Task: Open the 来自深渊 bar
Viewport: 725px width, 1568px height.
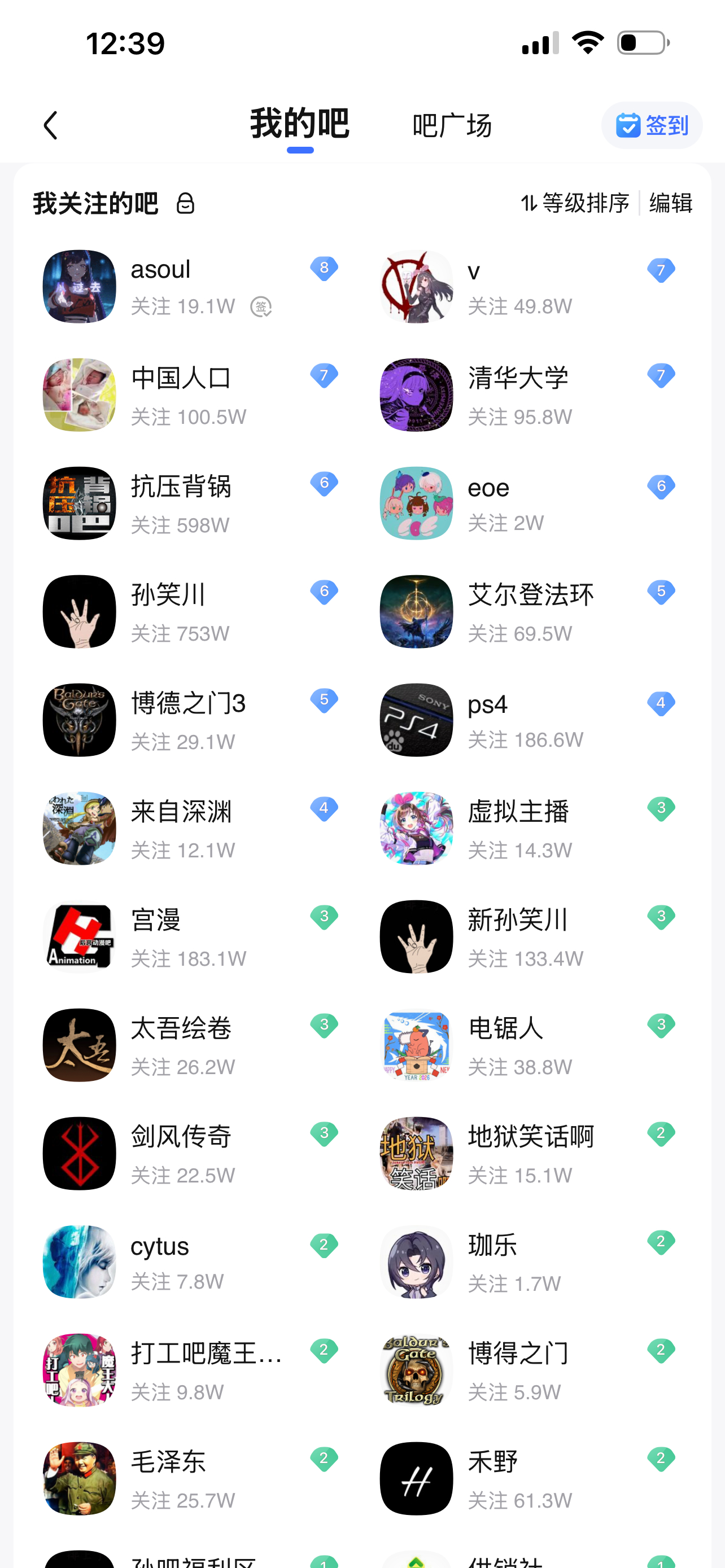Action: [182, 828]
